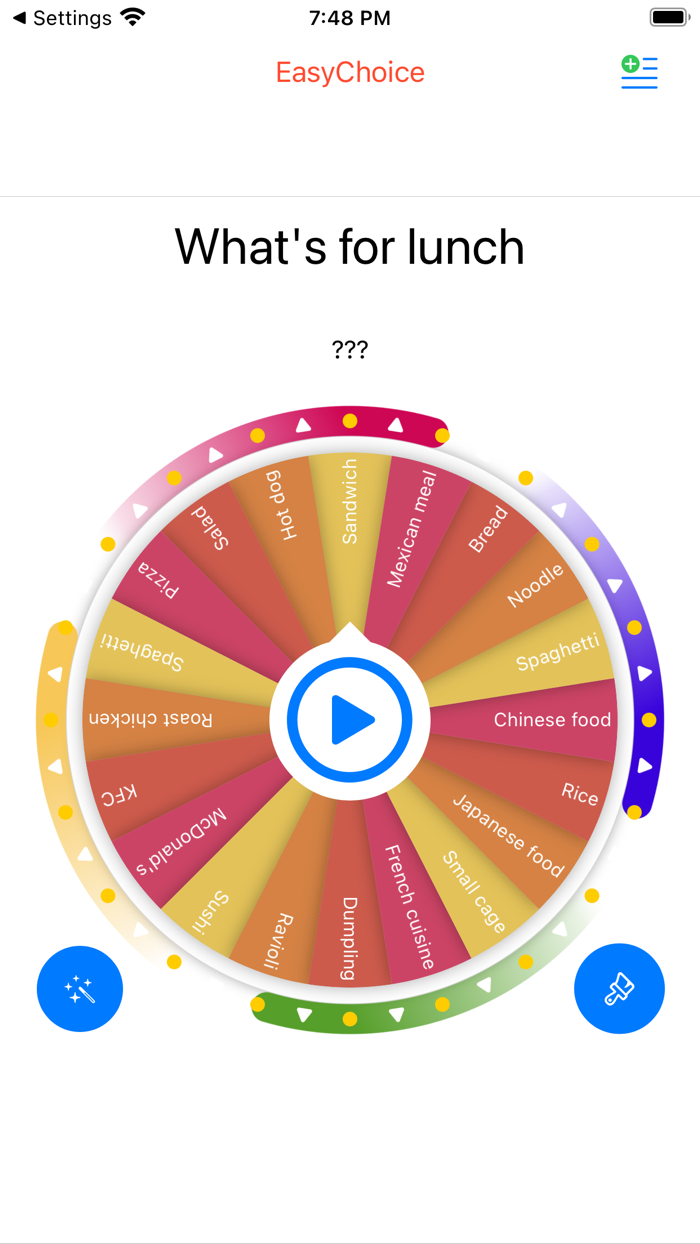Open the paintbrush theme button
This screenshot has height=1244, width=700.
pyautogui.click(x=619, y=989)
